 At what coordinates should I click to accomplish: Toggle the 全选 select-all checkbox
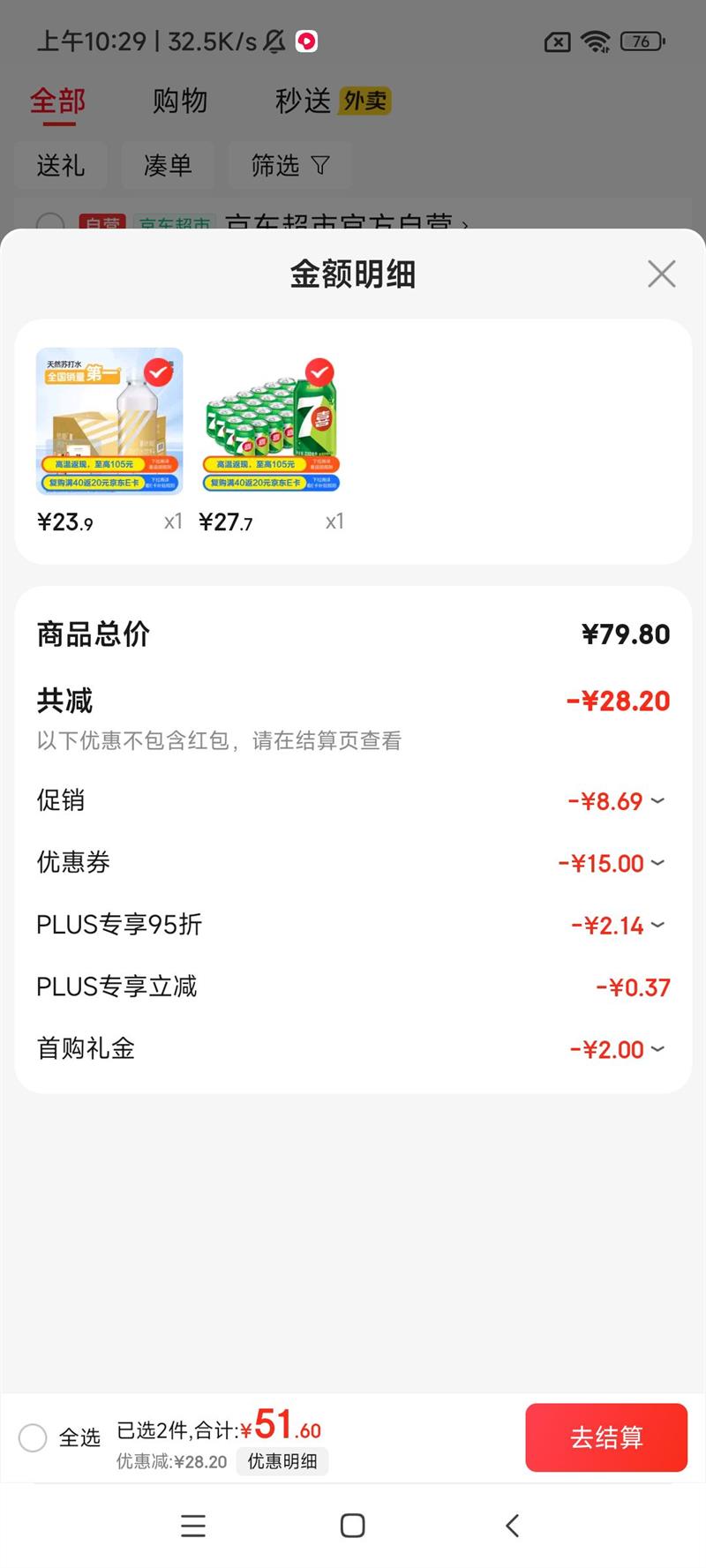[x=33, y=1437]
